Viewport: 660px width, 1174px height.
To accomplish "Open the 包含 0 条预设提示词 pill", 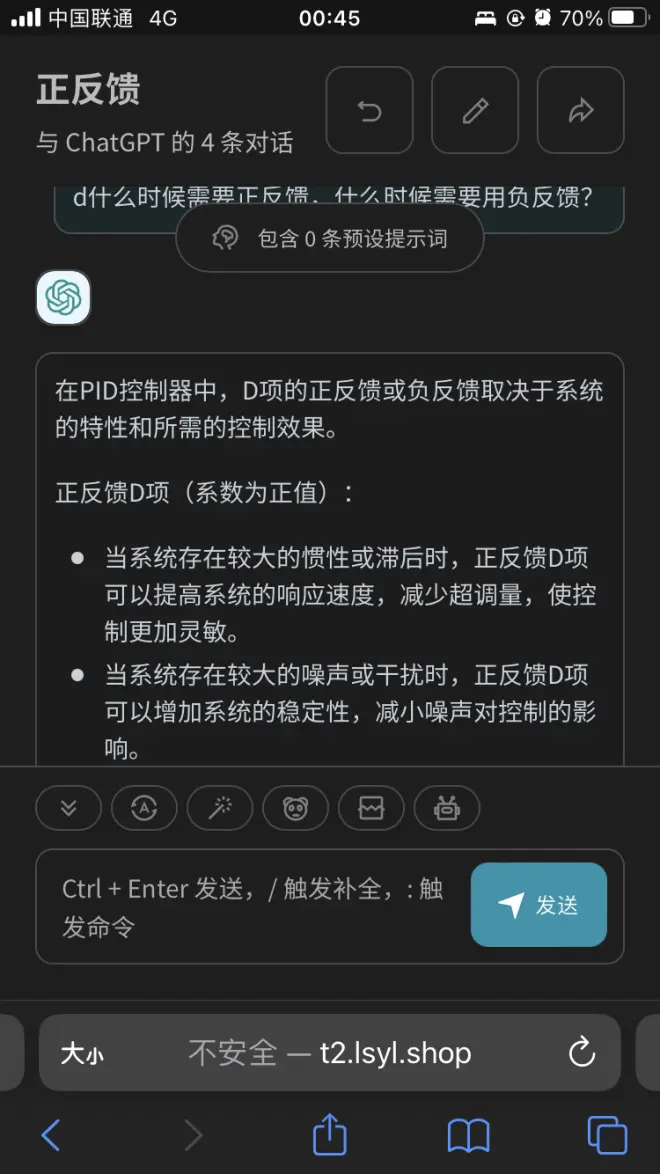I will click(x=330, y=239).
